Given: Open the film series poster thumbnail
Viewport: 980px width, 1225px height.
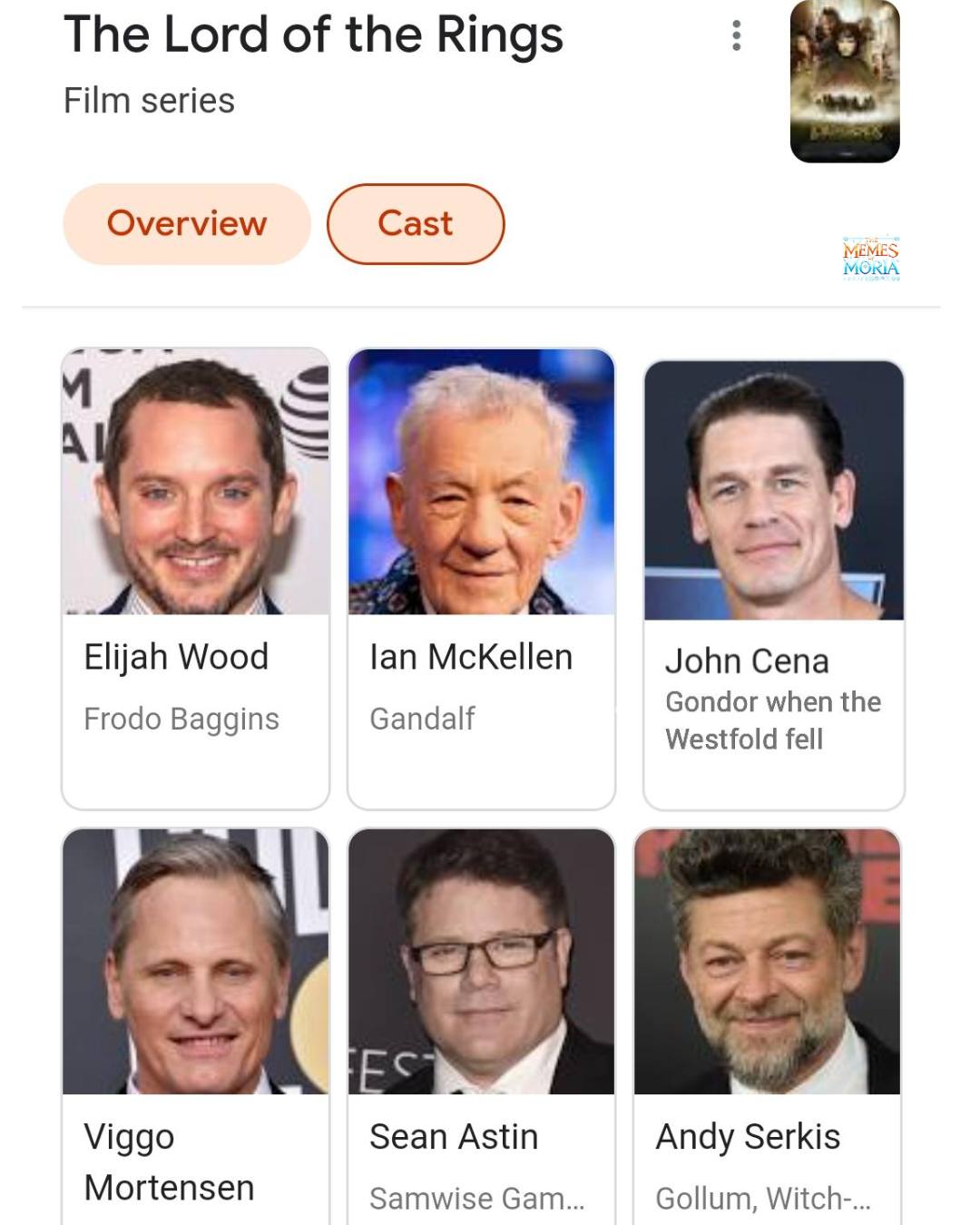Looking at the screenshot, I should (844, 82).
